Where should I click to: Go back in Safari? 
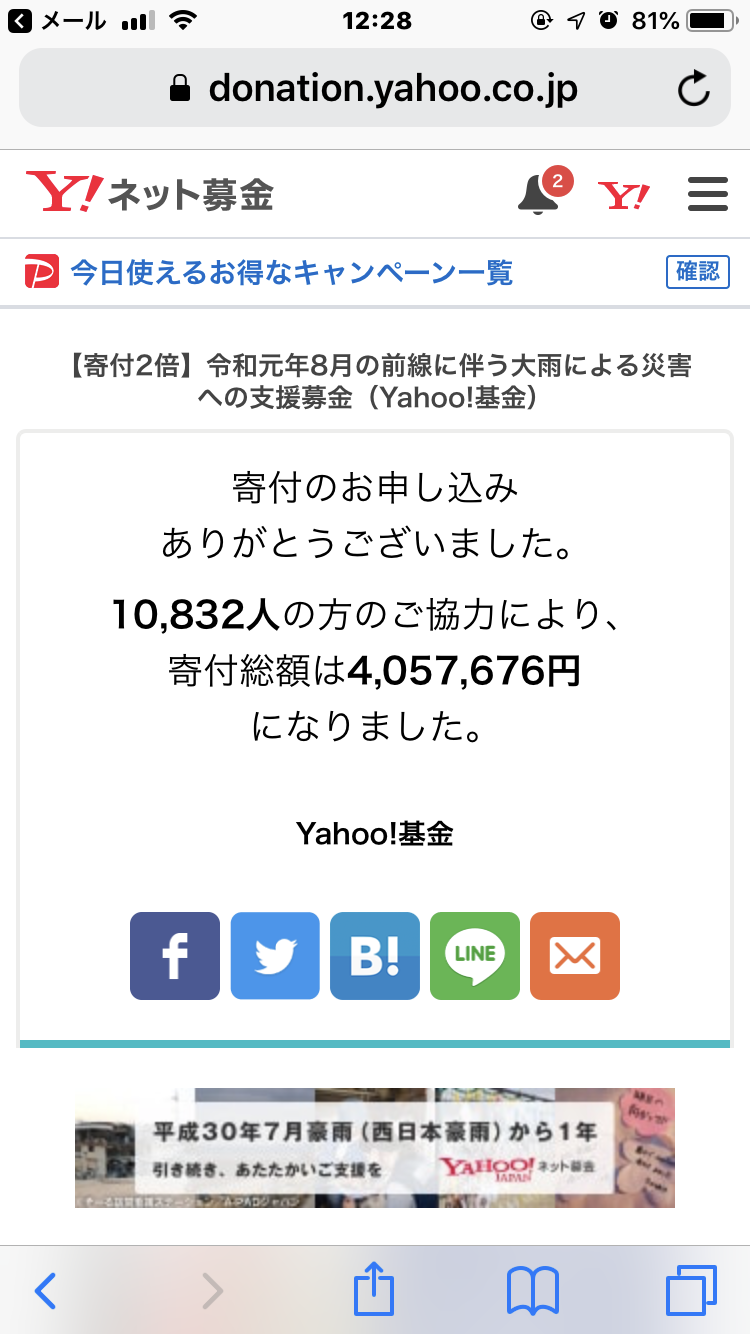coord(45,1291)
